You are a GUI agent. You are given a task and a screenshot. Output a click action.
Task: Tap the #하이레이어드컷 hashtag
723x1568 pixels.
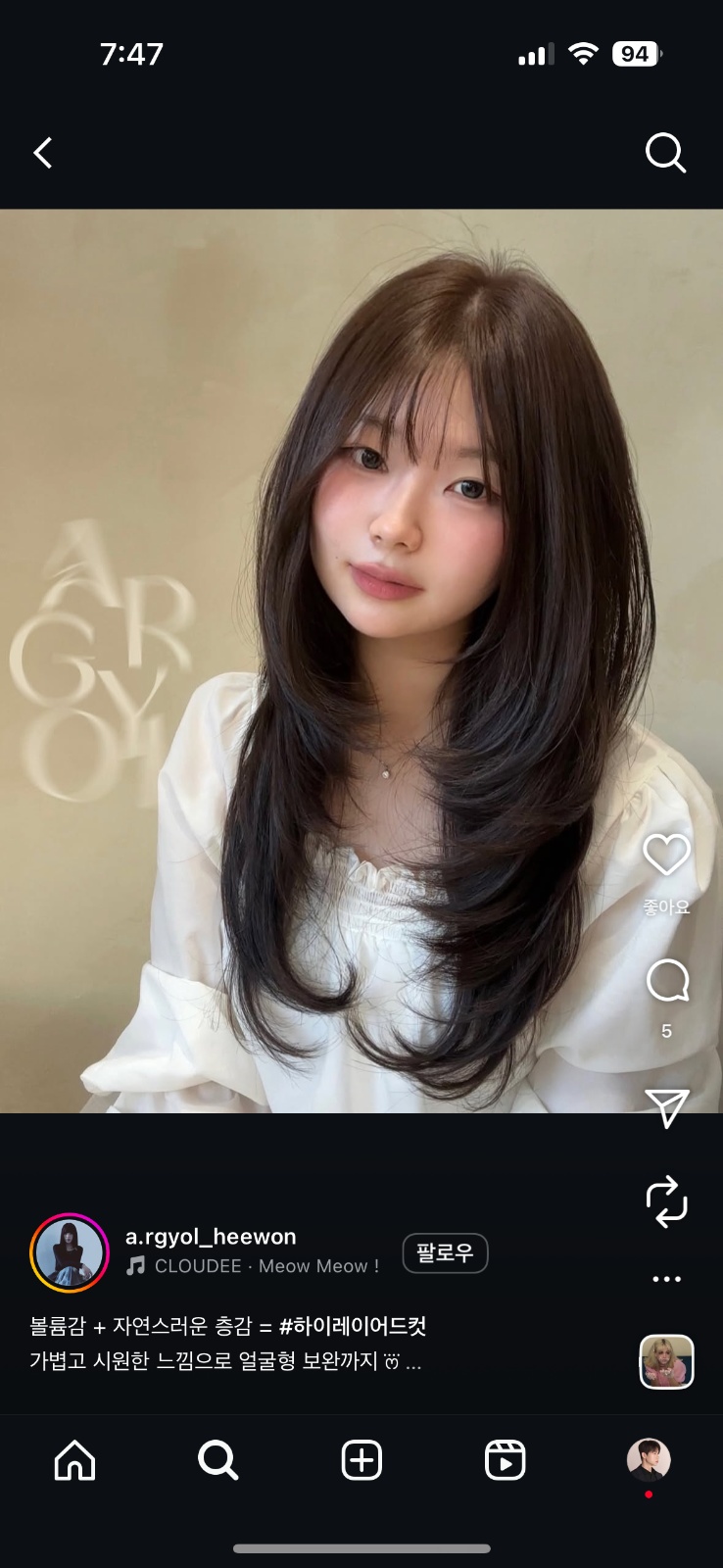353,1327
